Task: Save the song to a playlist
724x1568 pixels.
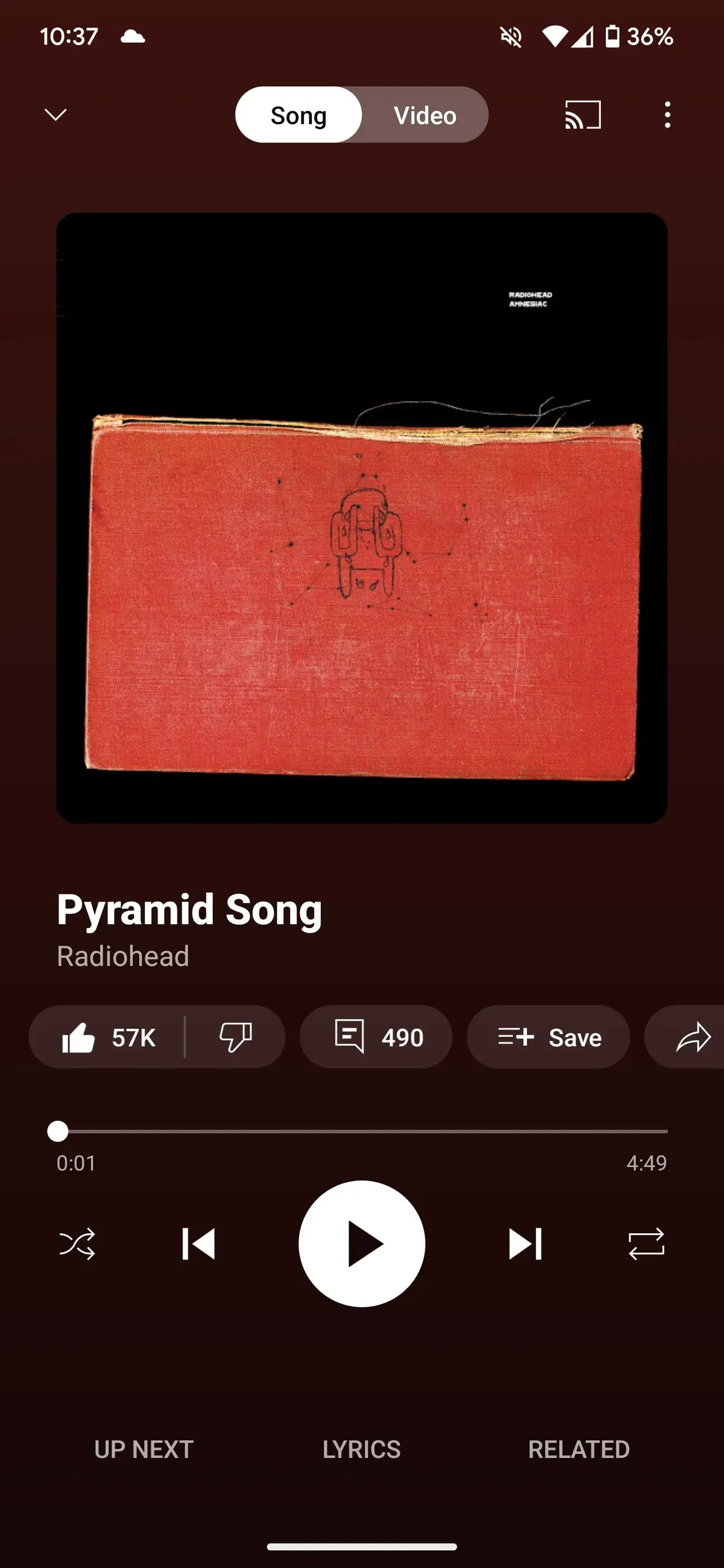Action: point(548,1037)
